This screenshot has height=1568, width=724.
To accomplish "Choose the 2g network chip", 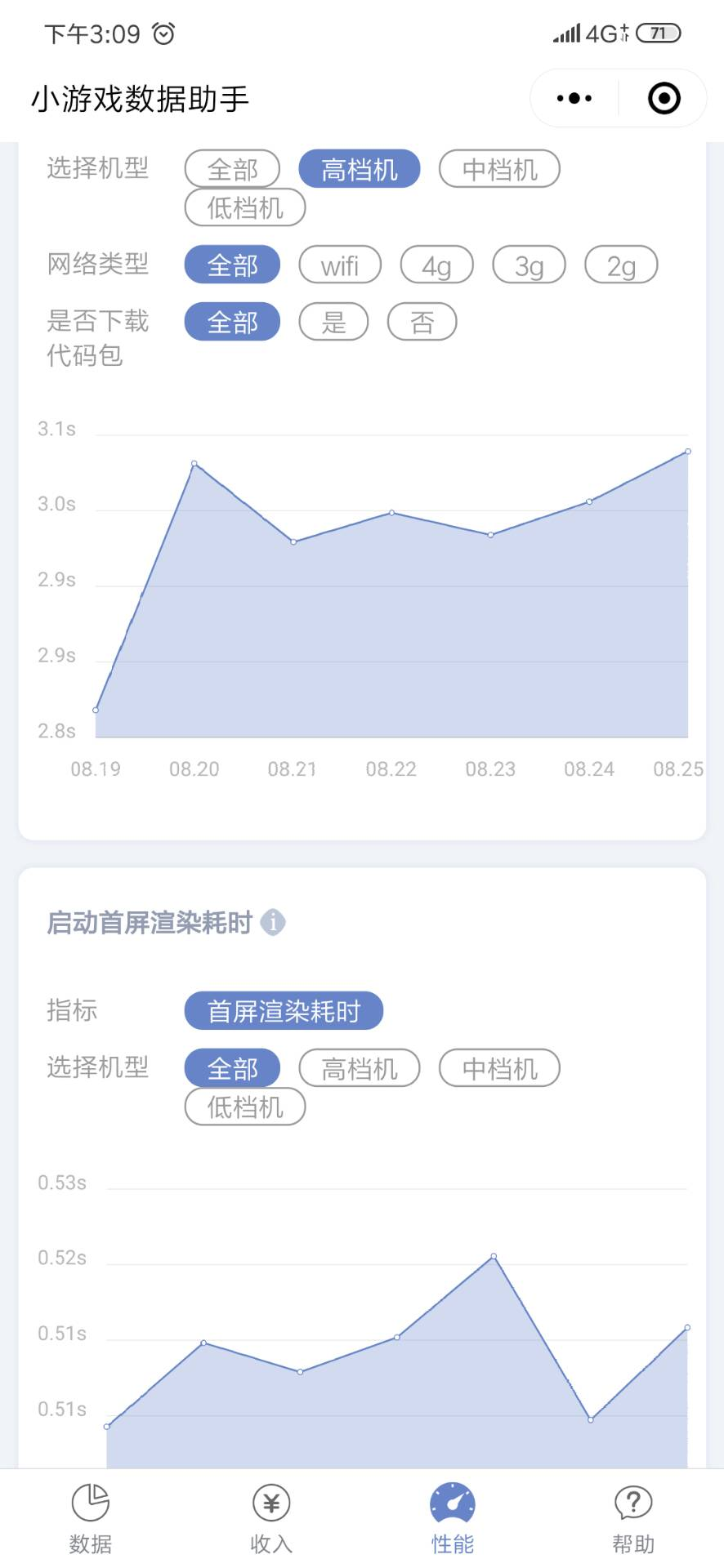I will (621, 265).
